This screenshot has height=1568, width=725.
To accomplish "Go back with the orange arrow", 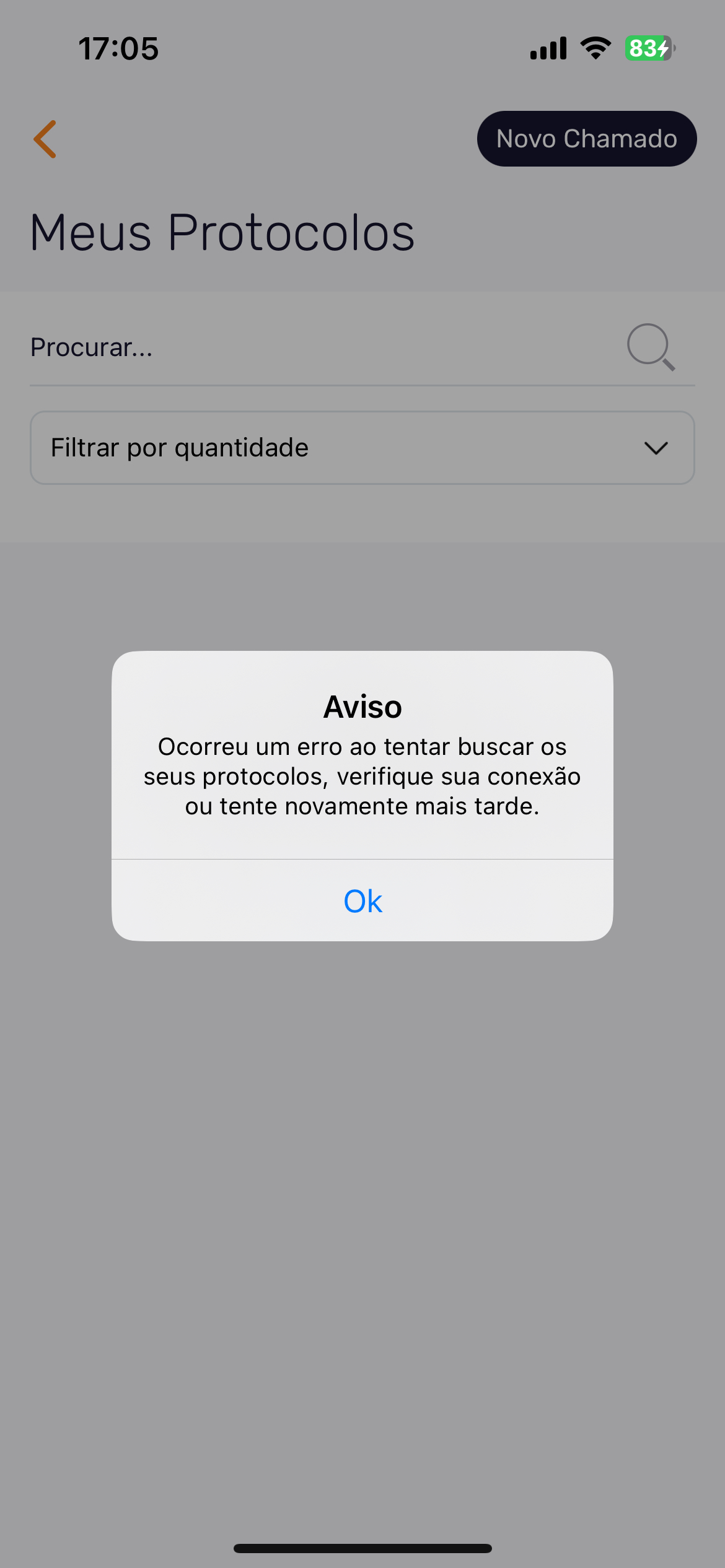I will tap(45, 139).
